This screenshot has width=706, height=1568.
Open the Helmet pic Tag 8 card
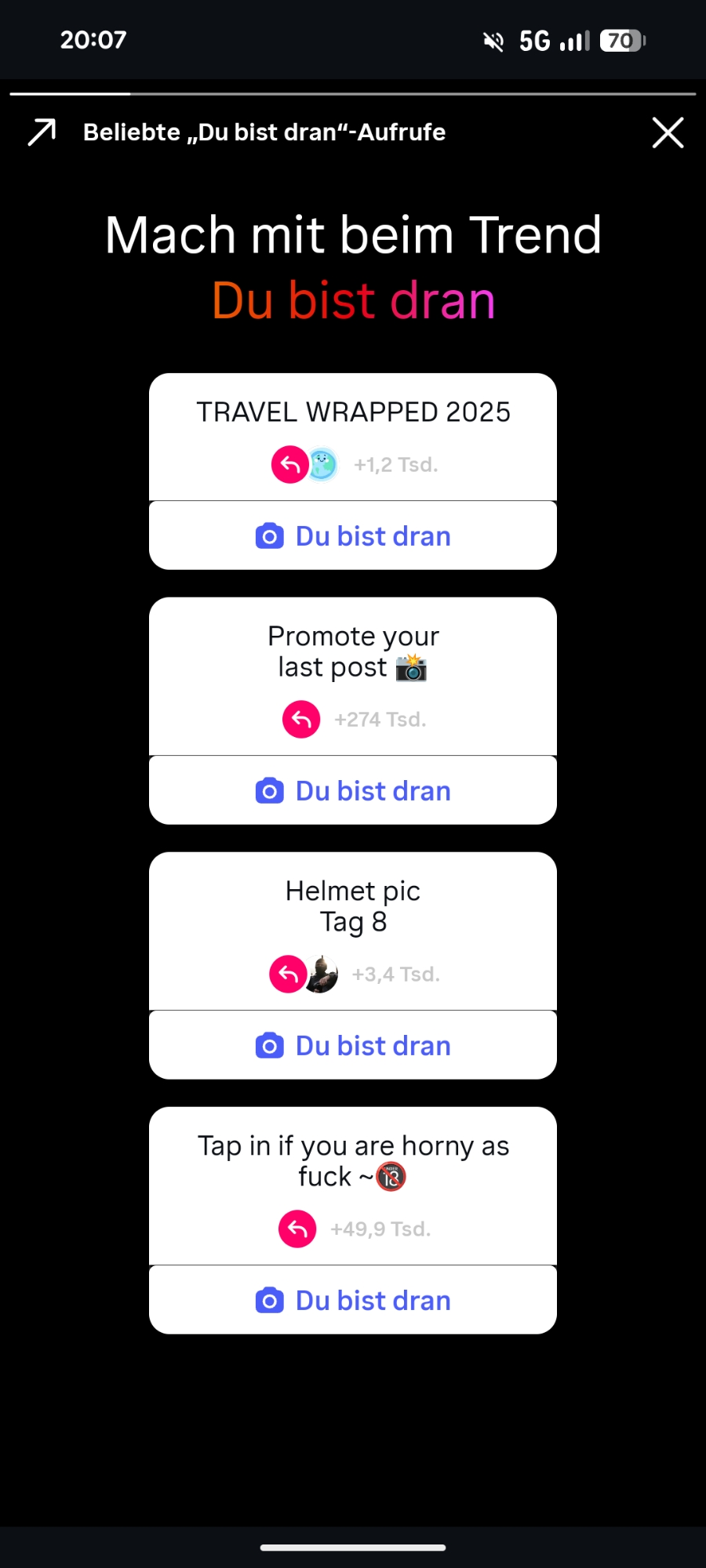click(x=353, y=929)
